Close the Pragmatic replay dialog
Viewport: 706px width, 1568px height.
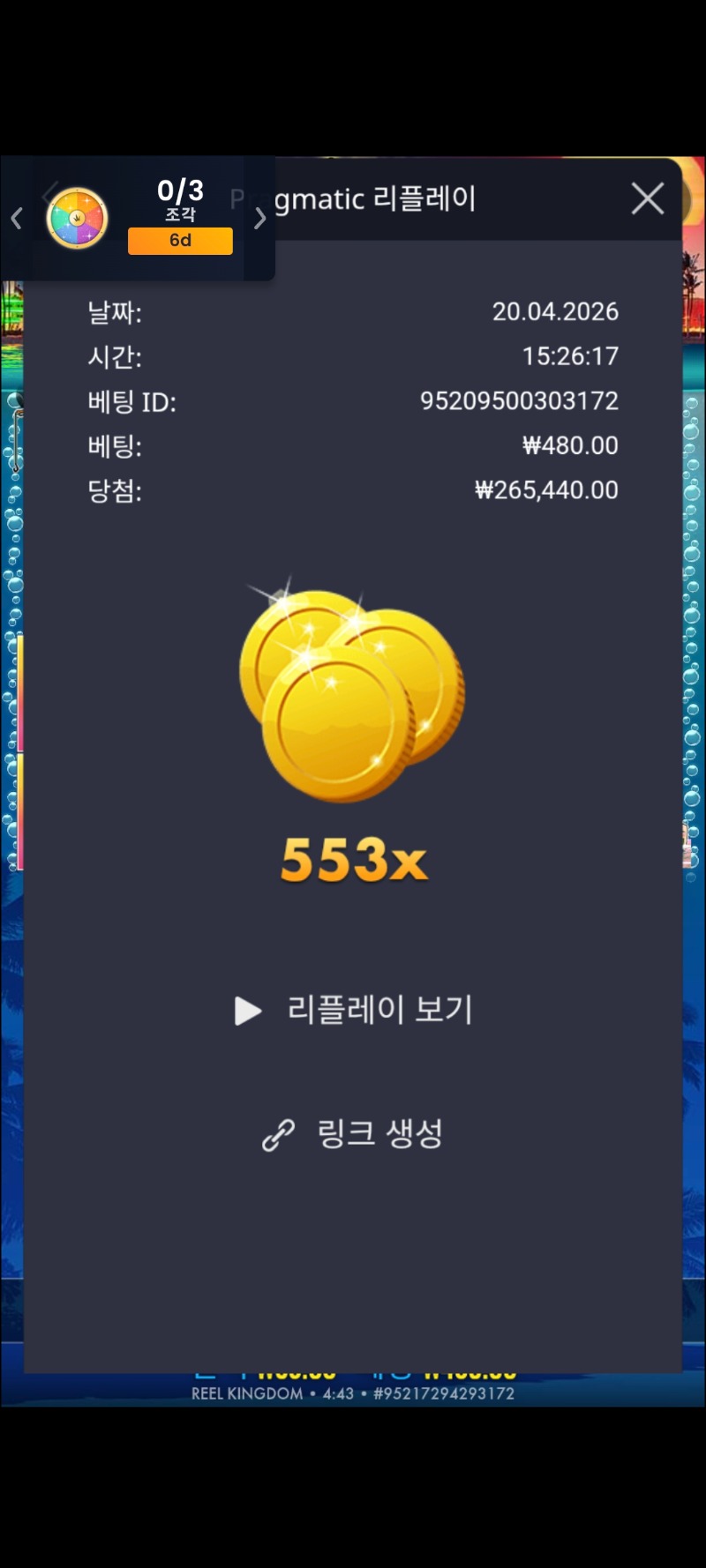(648, 199)
